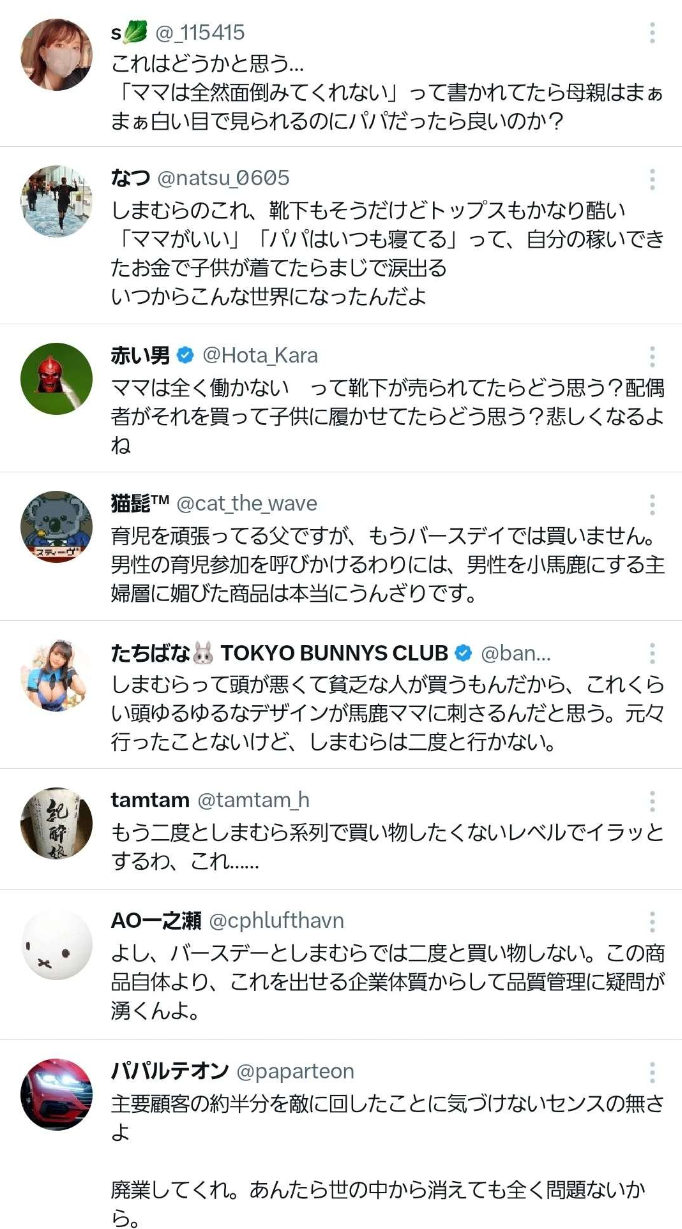Open tamtam's profile picture
The width and height of the screenshot is (682, 1229).
(x=56, y=823)
